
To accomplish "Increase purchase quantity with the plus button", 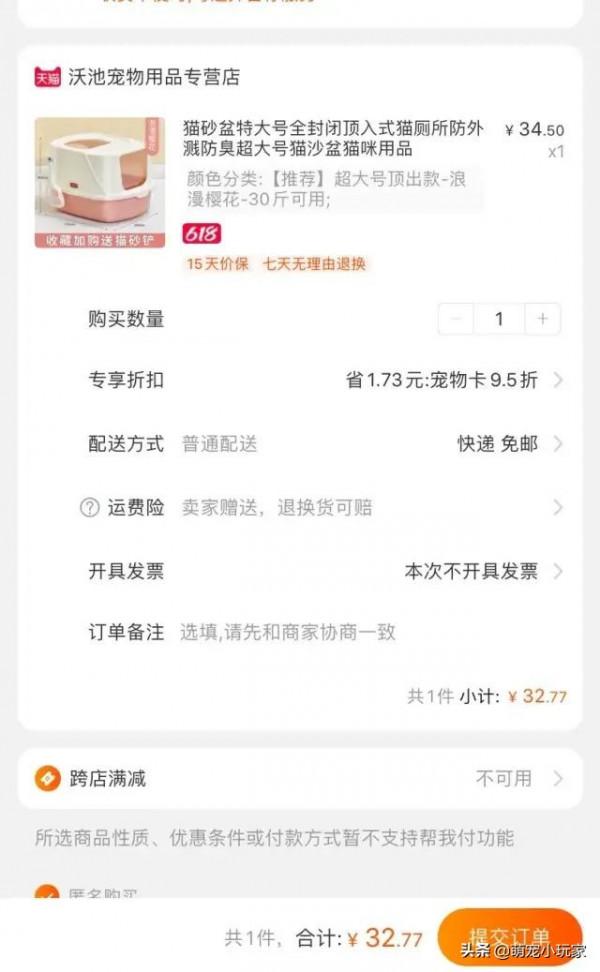I will [542, 319].
